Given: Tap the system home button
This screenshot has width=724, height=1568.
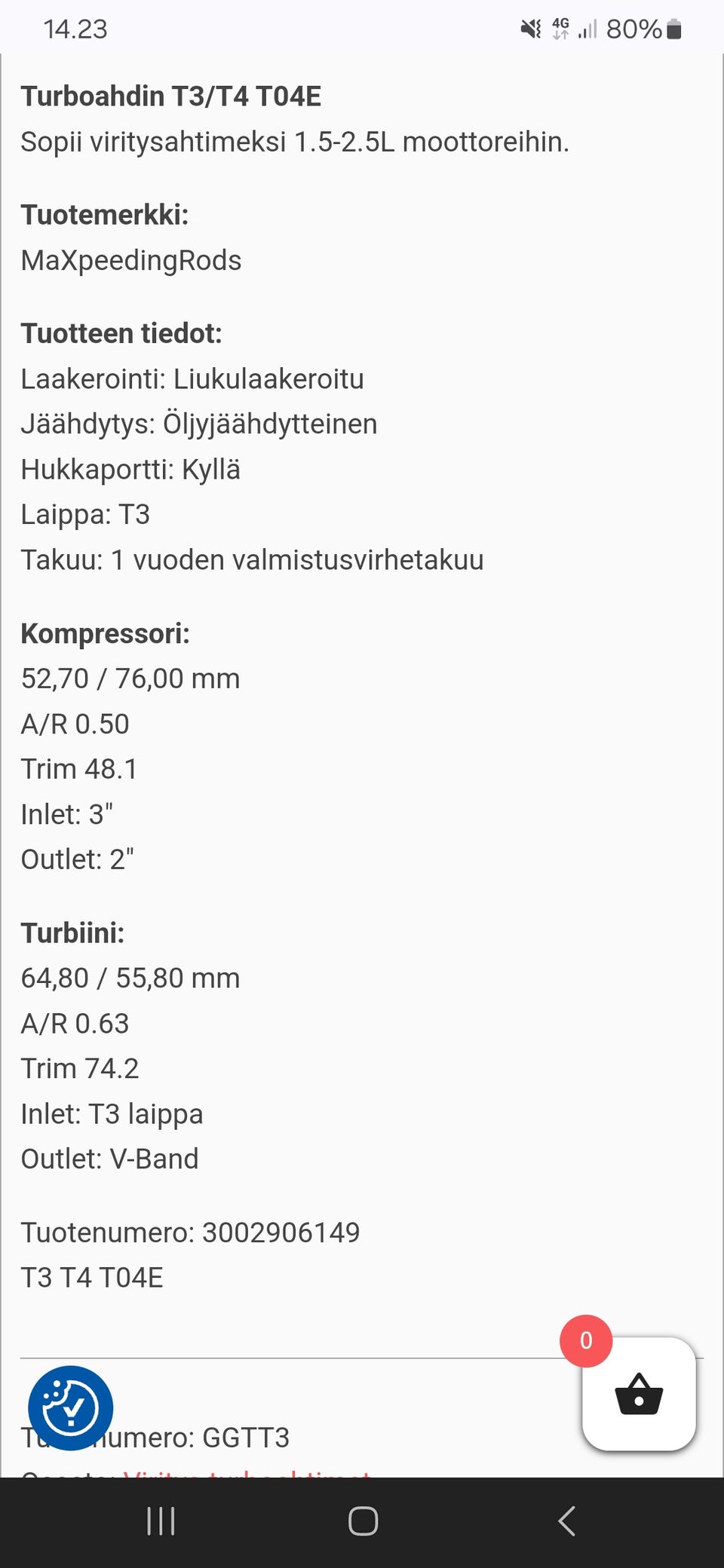Looking at the screenshot, I should point(363,1521).
